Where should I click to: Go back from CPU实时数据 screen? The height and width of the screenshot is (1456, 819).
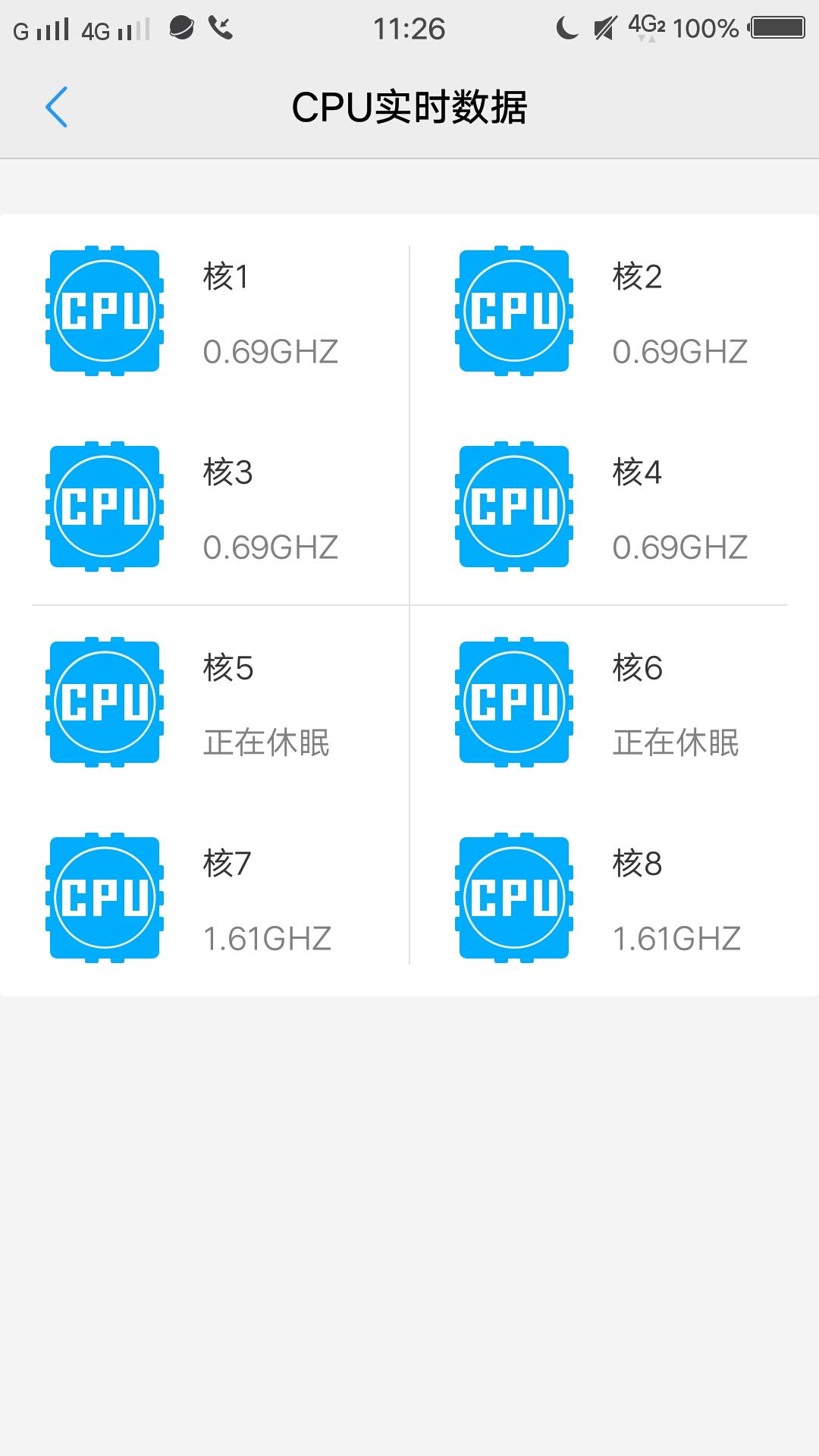pos(57,107)
